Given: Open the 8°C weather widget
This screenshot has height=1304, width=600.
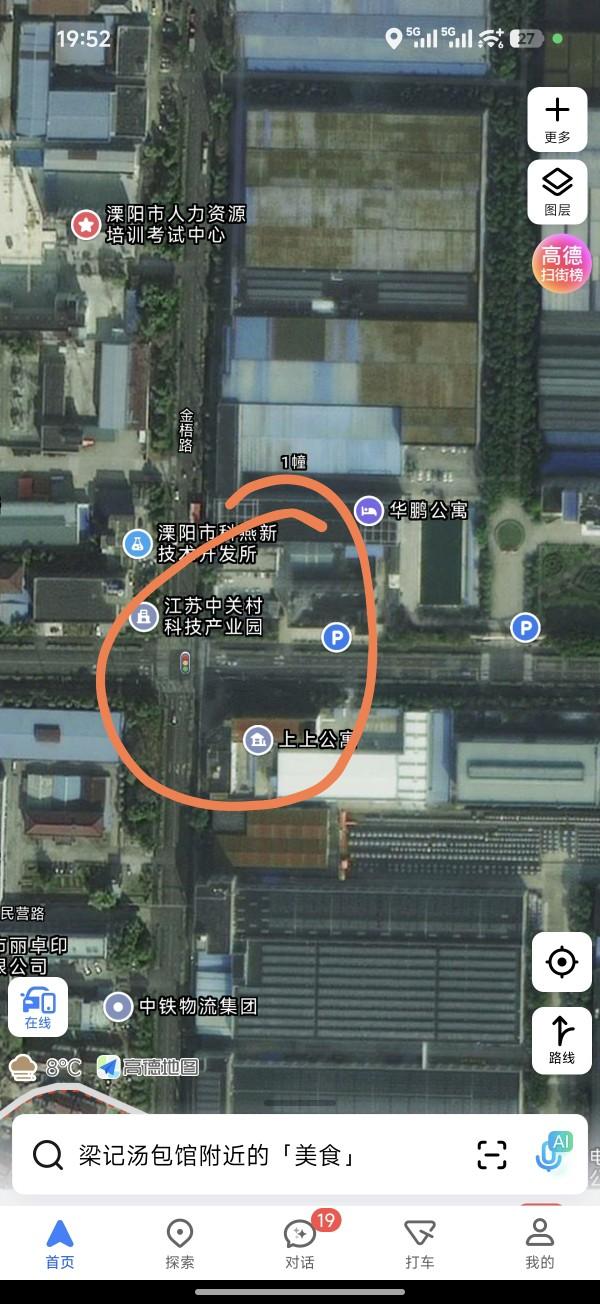Looking at the screenshot, I should pos(46,1067).
